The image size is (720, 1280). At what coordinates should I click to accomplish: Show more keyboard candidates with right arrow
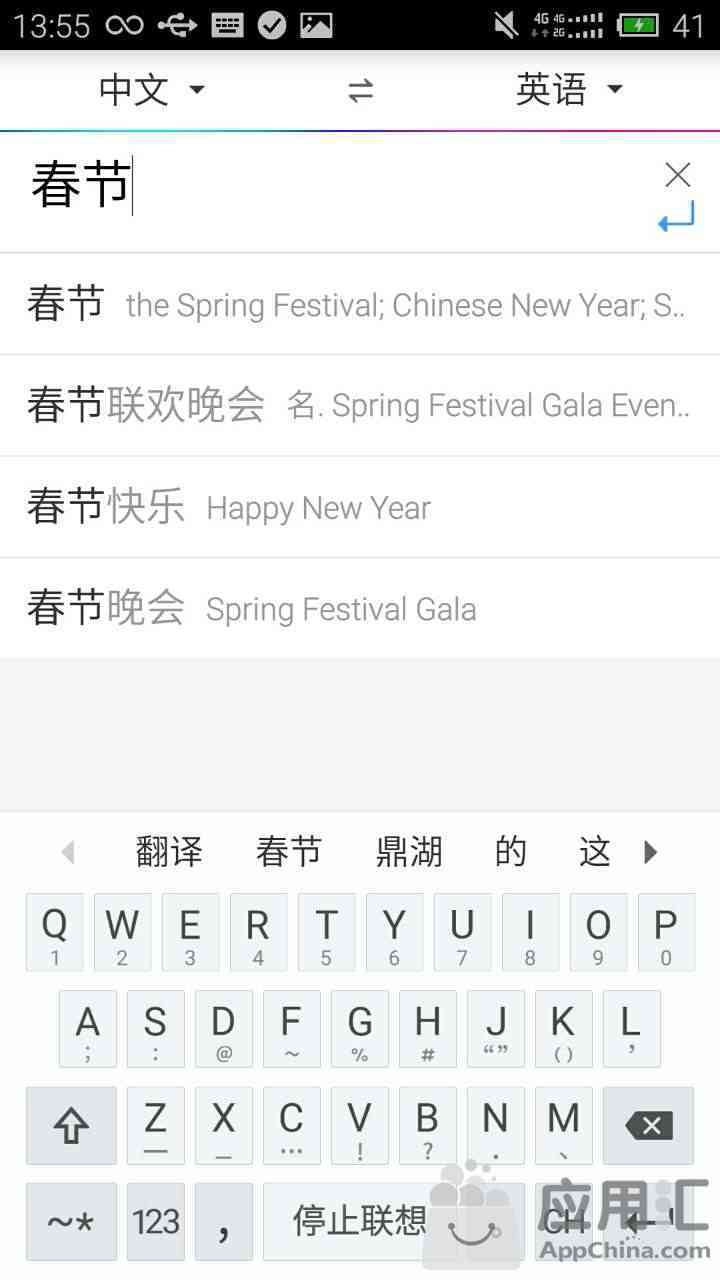point(651,852)
